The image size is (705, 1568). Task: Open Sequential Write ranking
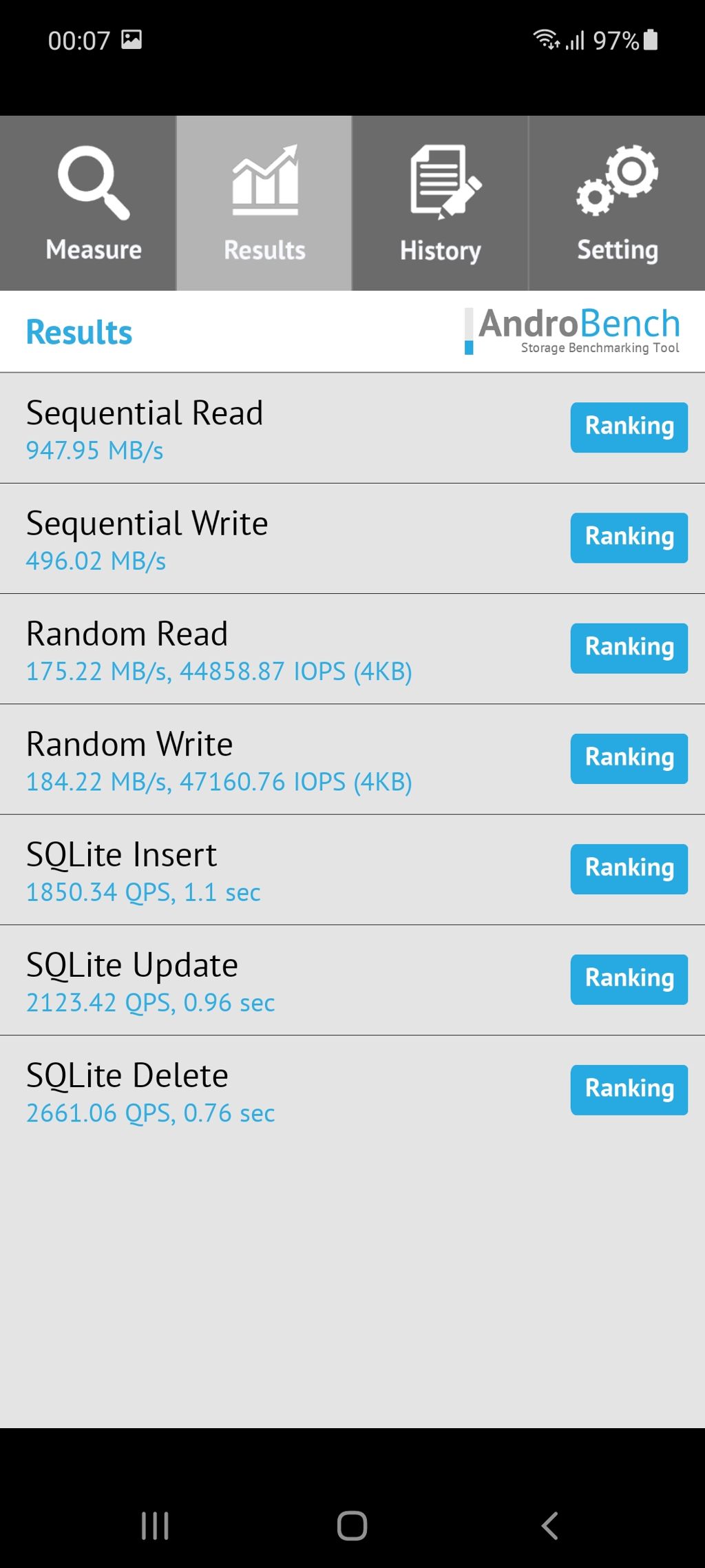coord(629,537)
